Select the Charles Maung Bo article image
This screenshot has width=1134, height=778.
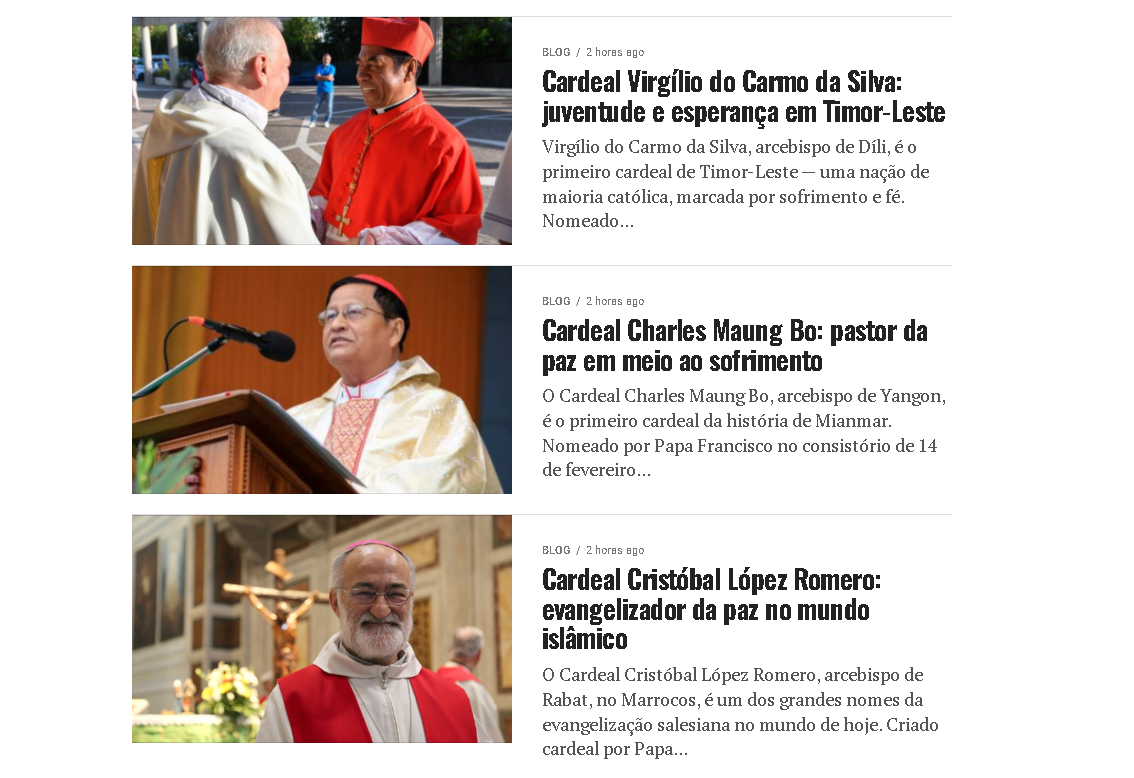point(321,380)
